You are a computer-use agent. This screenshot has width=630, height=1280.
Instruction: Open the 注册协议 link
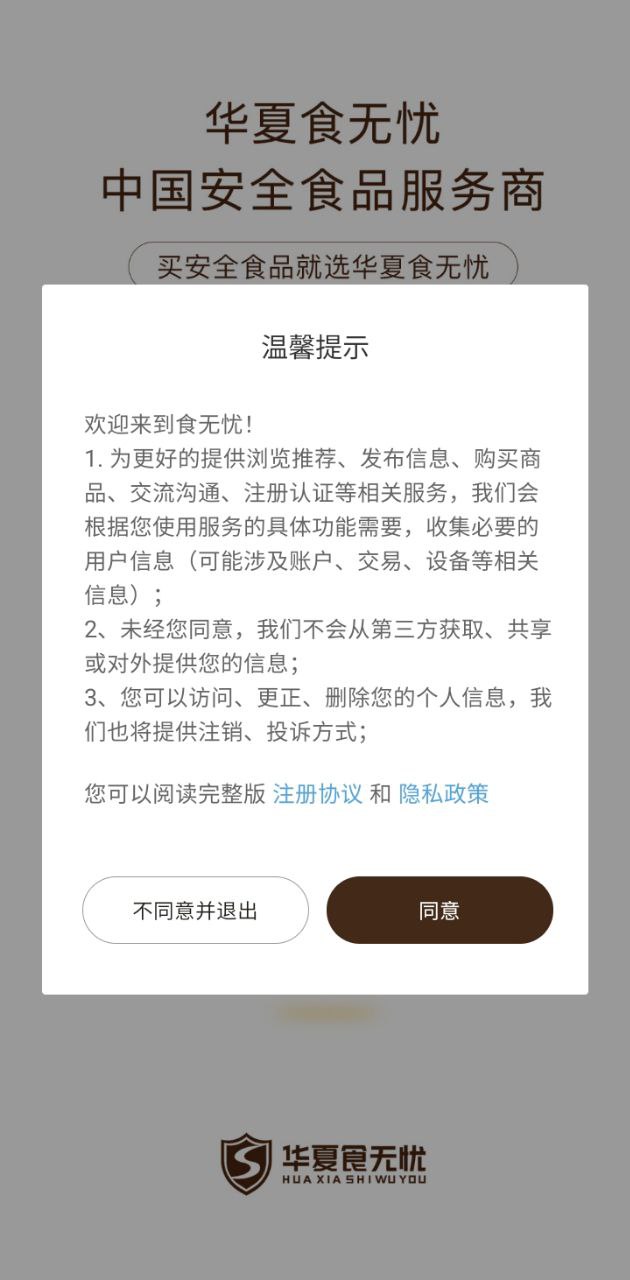click(x=317, y=794)
